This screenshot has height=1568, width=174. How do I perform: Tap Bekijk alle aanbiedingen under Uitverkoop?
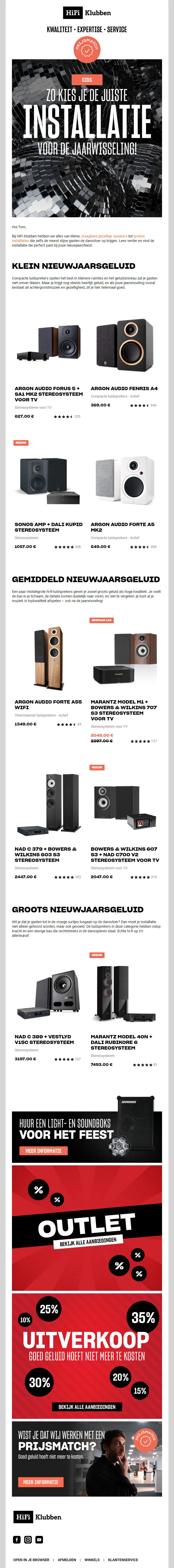[87, 1407]
